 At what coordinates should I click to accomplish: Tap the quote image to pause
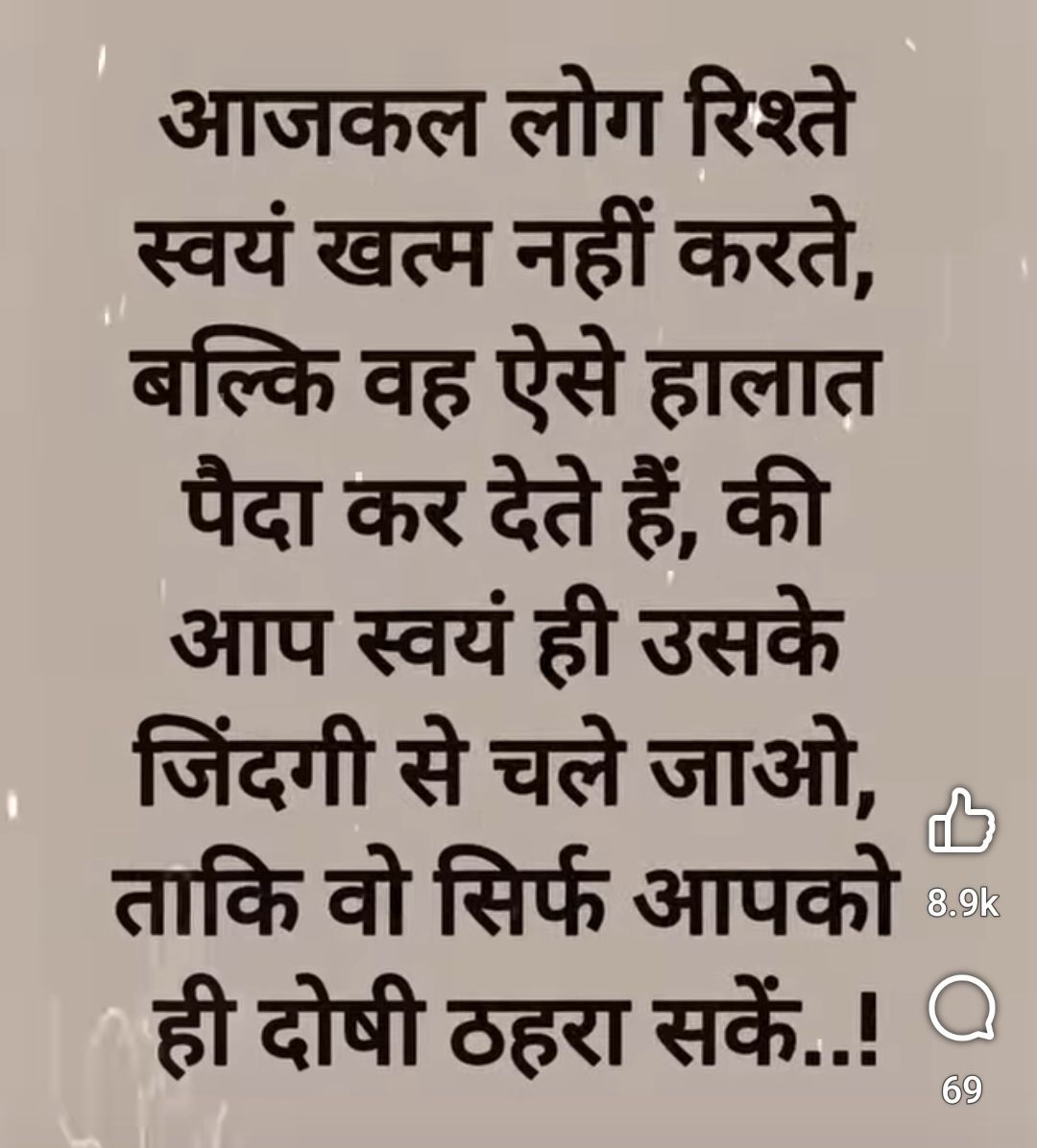480,574
